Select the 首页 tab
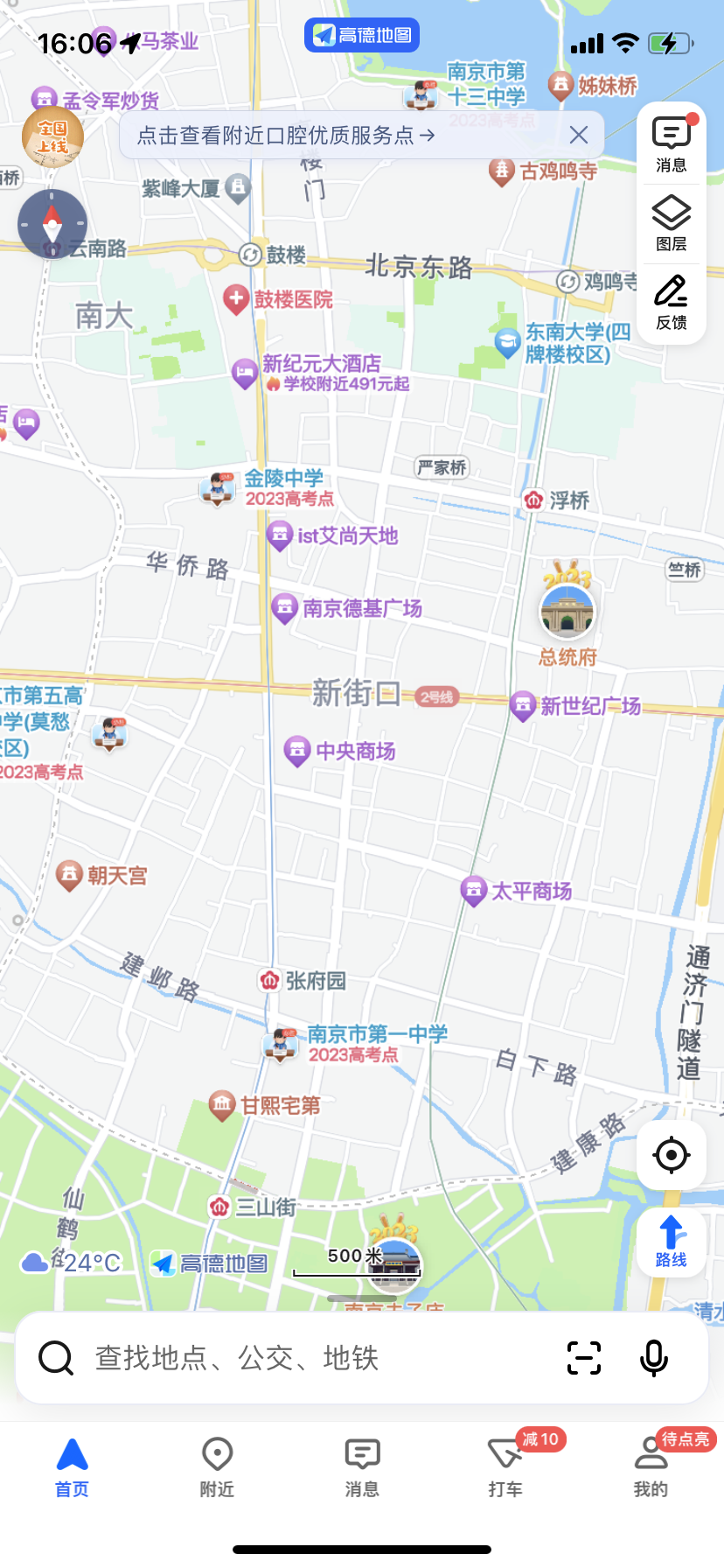 click(72, 1466)
